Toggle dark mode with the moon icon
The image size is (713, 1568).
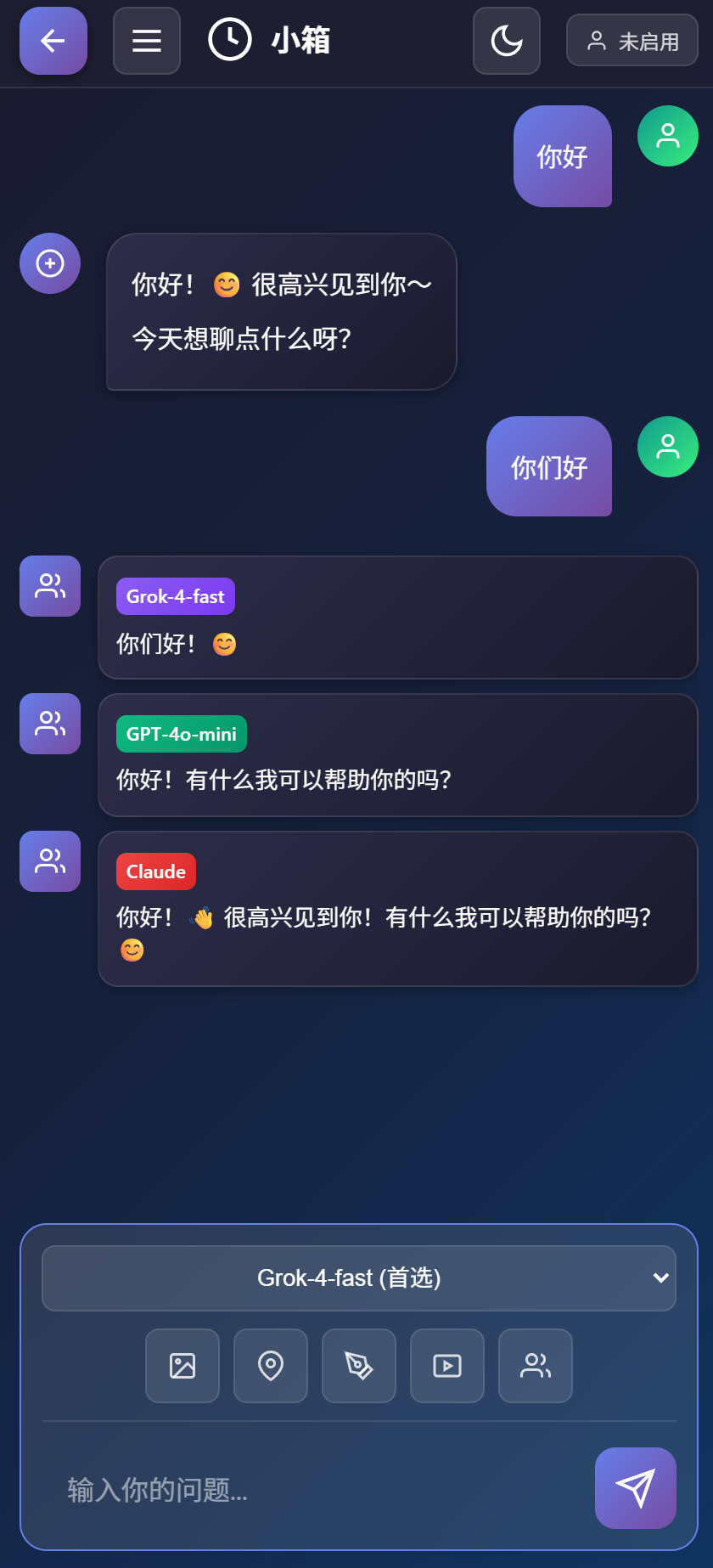tap(506, 40)
